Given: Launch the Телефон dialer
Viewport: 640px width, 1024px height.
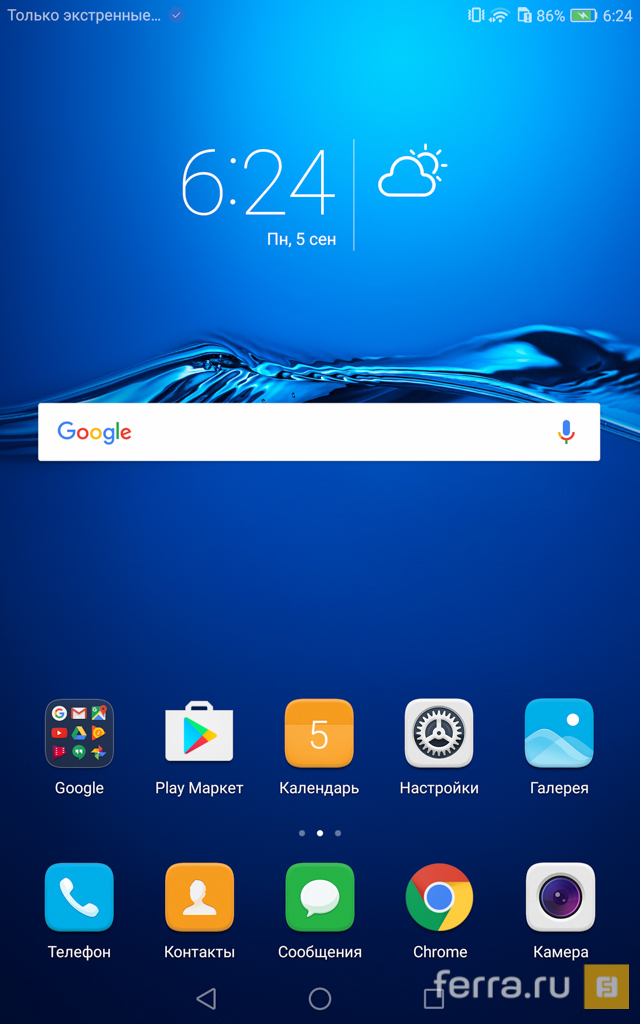Looking at the screenshot, I should pyautogui.click(x=79, y=897).
